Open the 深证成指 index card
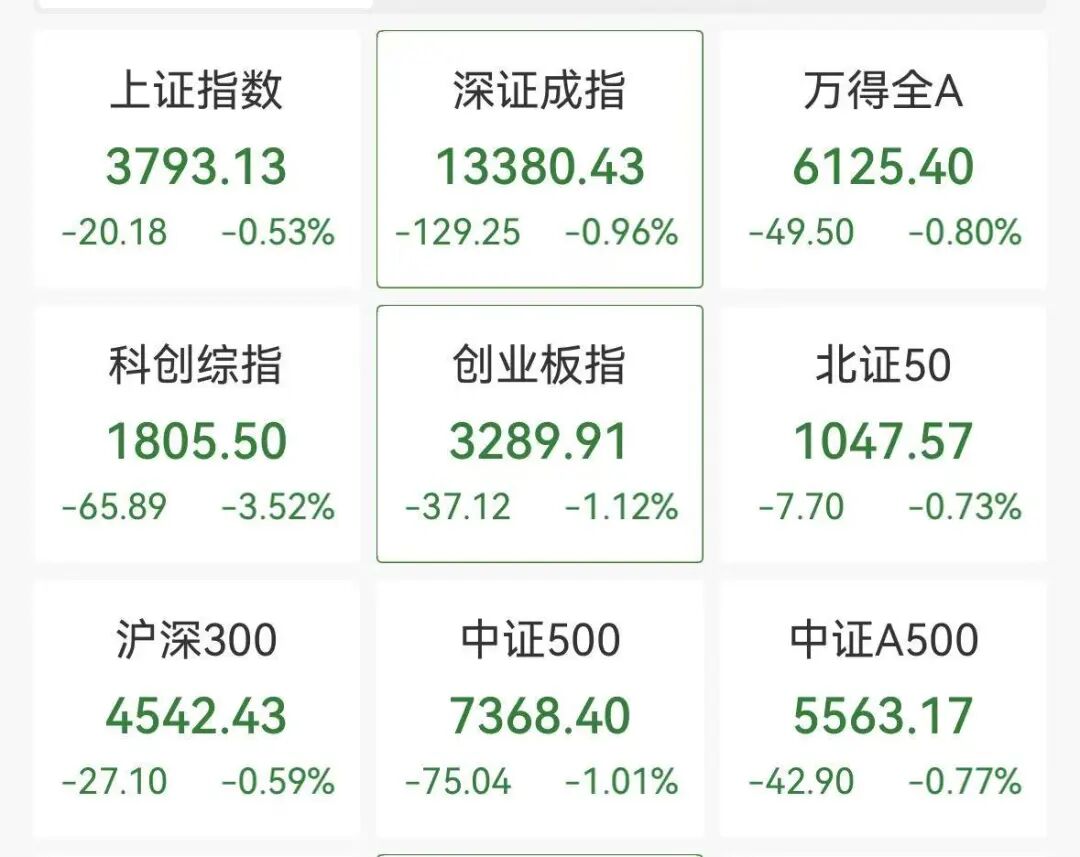Viewport: 1080px width, 857px height. point(540,159)
